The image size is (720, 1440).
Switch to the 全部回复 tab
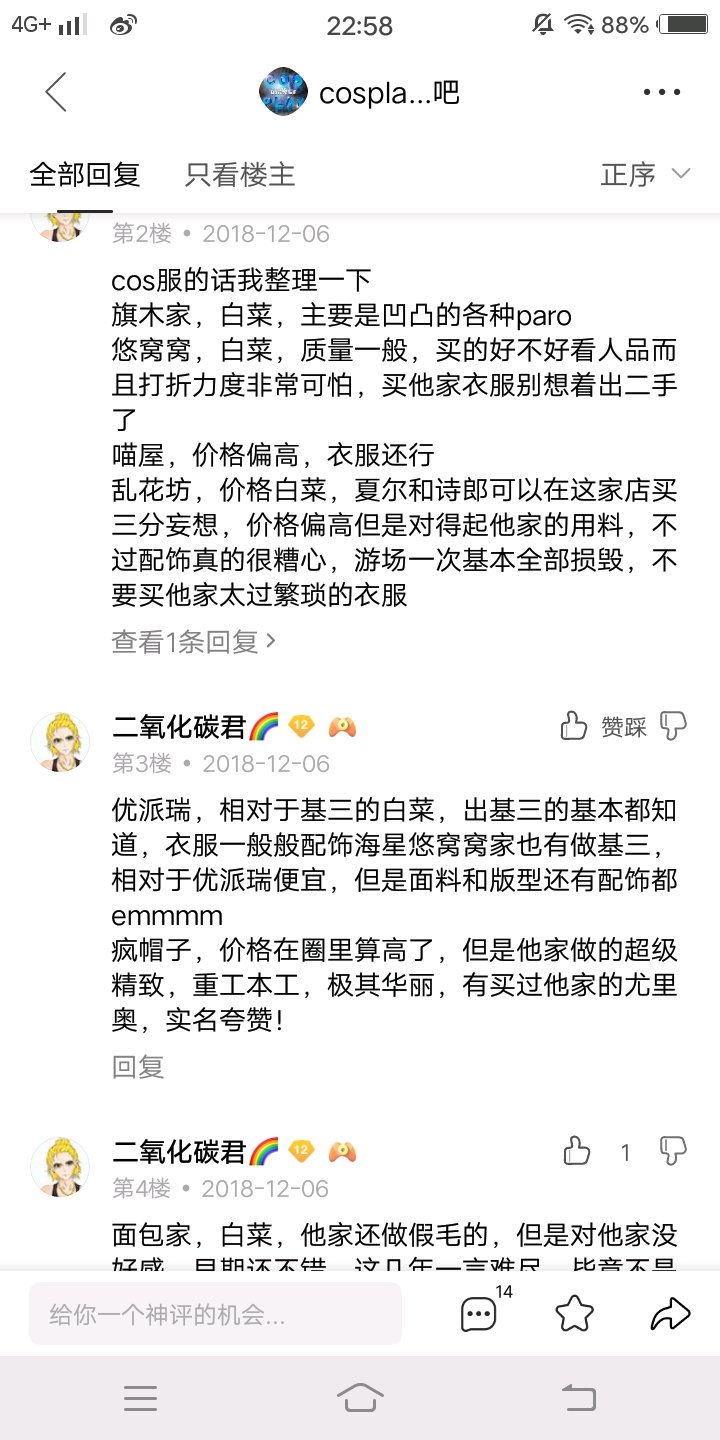85,174
